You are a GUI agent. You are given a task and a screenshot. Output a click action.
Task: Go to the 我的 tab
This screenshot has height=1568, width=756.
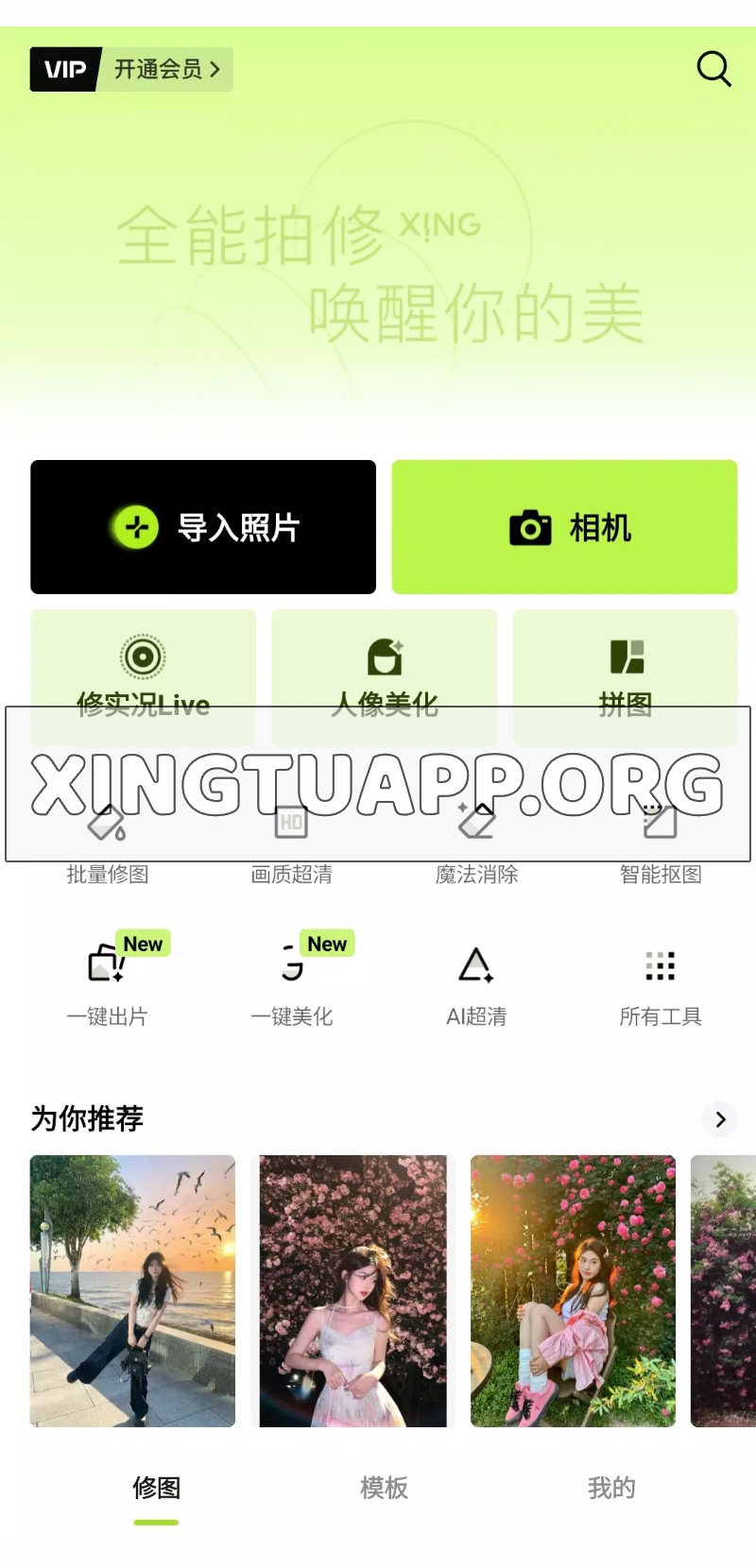click(611, 1488)
